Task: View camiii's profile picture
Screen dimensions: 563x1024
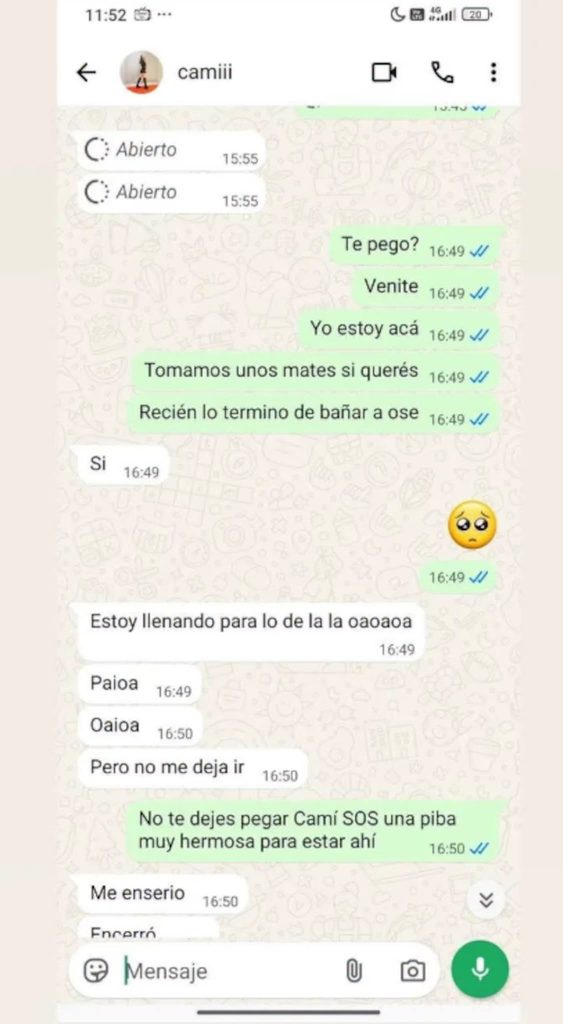Action: point(142,72)
